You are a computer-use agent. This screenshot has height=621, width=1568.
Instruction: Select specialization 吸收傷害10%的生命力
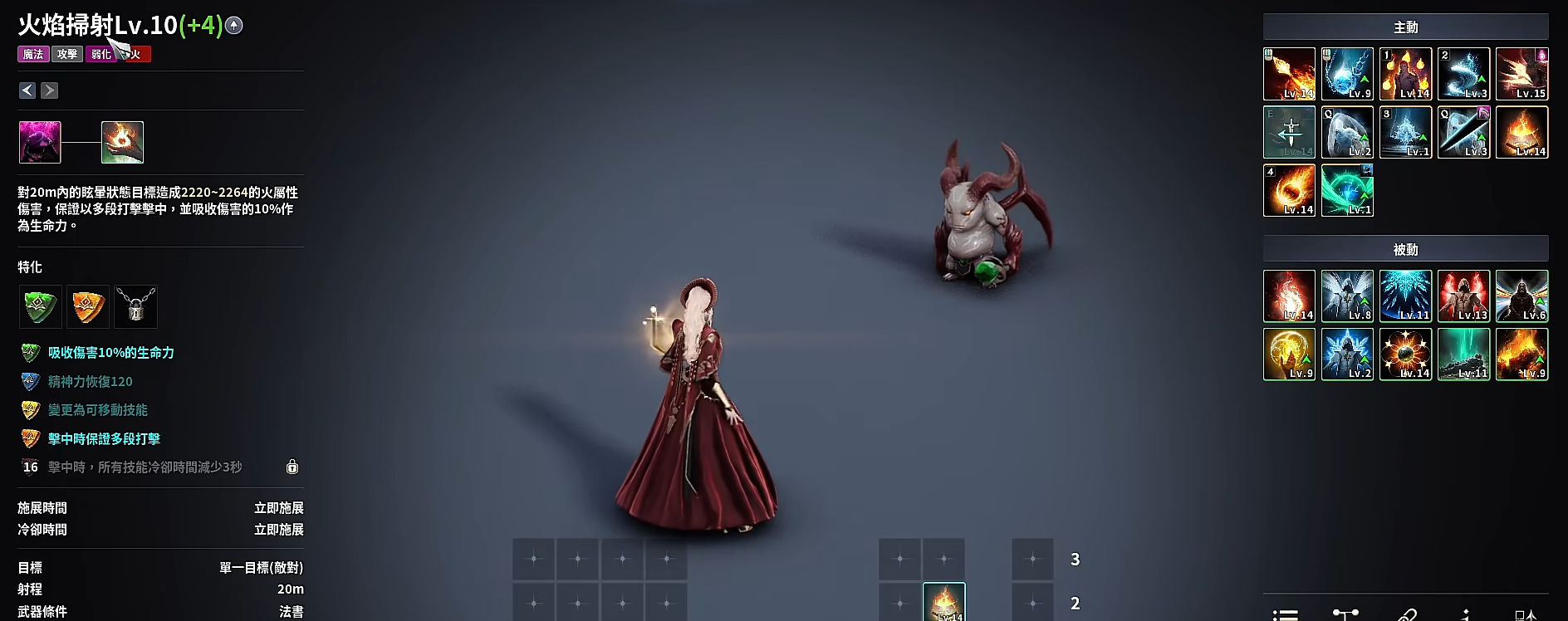coord(110,353)
